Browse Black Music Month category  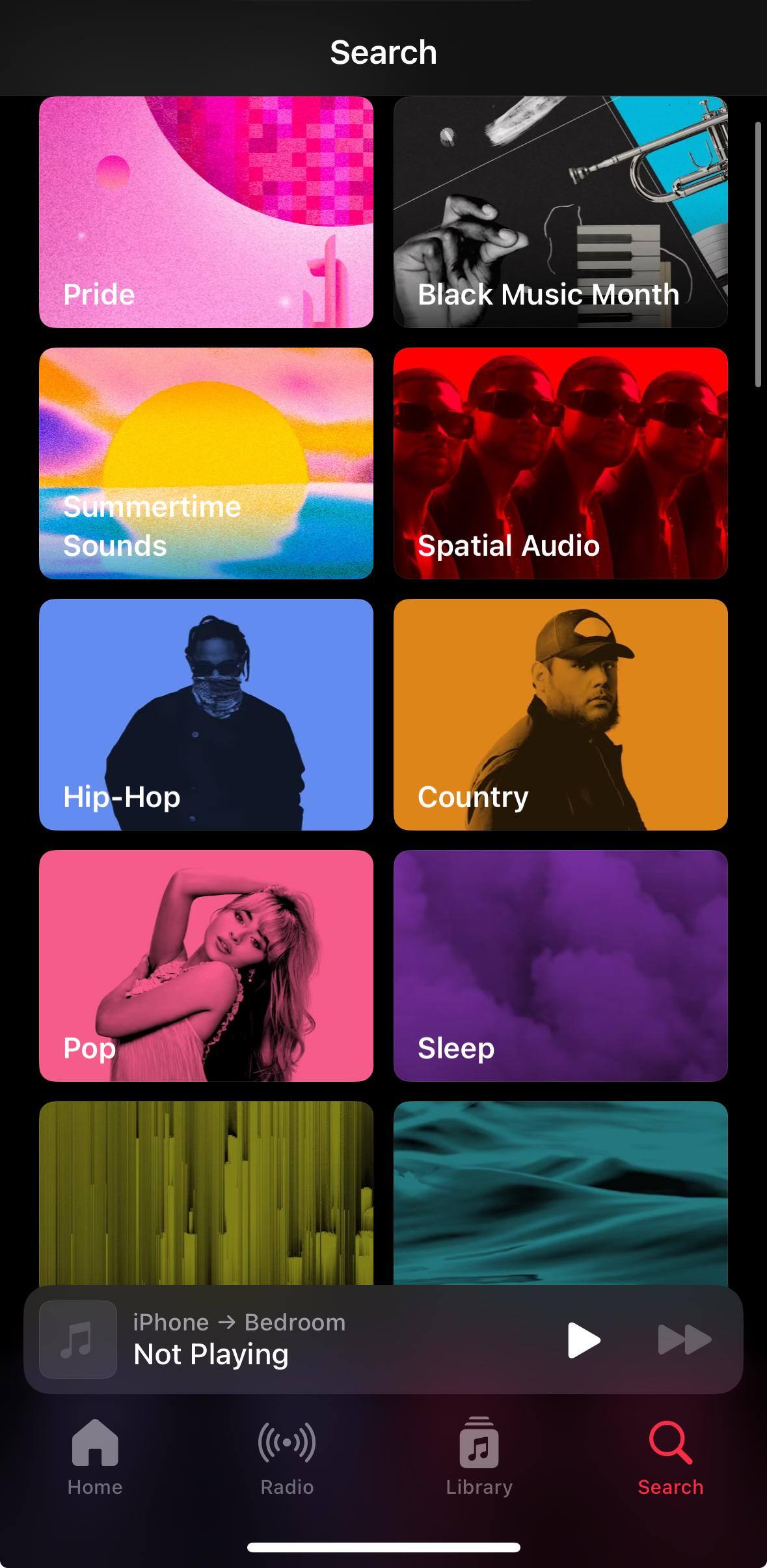click(x=560, y=212)
